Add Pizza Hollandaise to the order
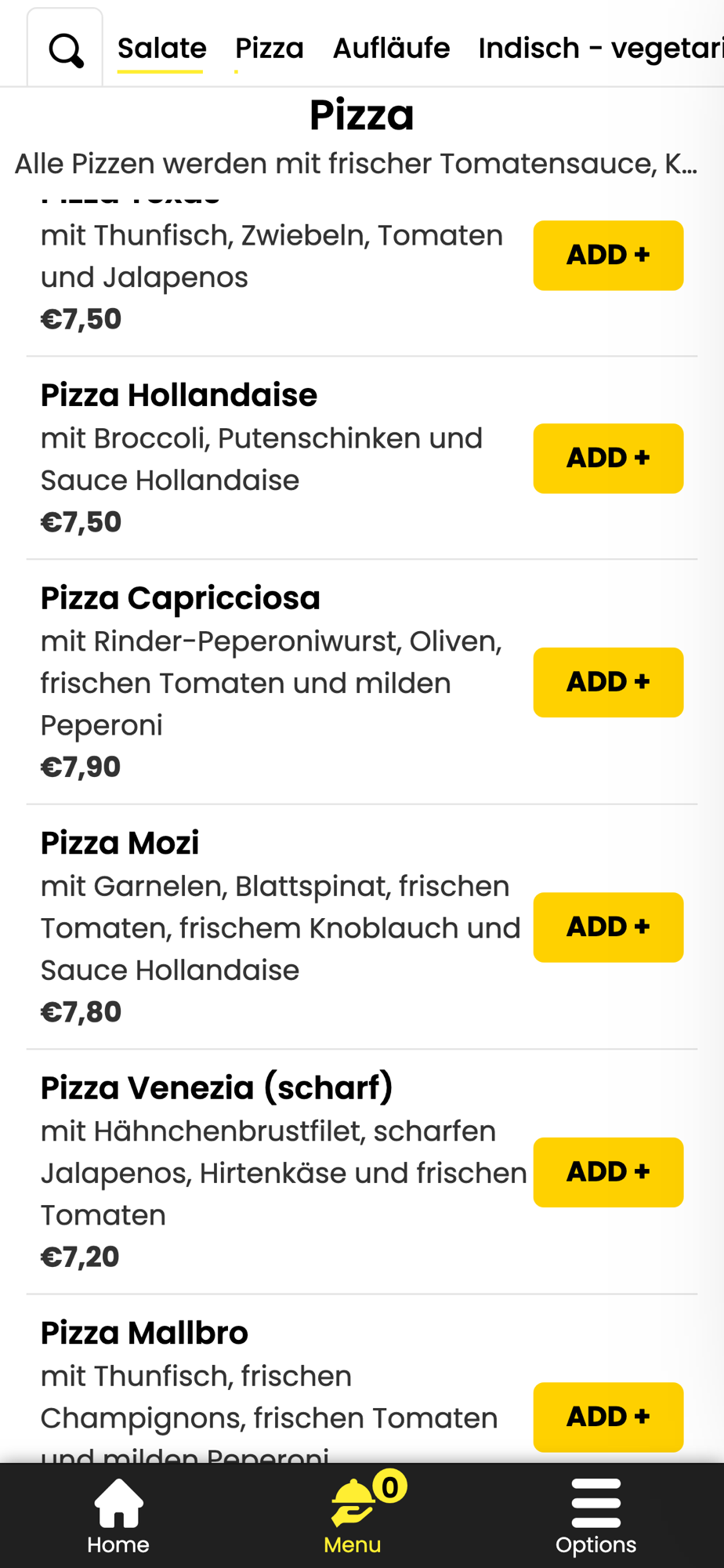 tap(608, 459)
